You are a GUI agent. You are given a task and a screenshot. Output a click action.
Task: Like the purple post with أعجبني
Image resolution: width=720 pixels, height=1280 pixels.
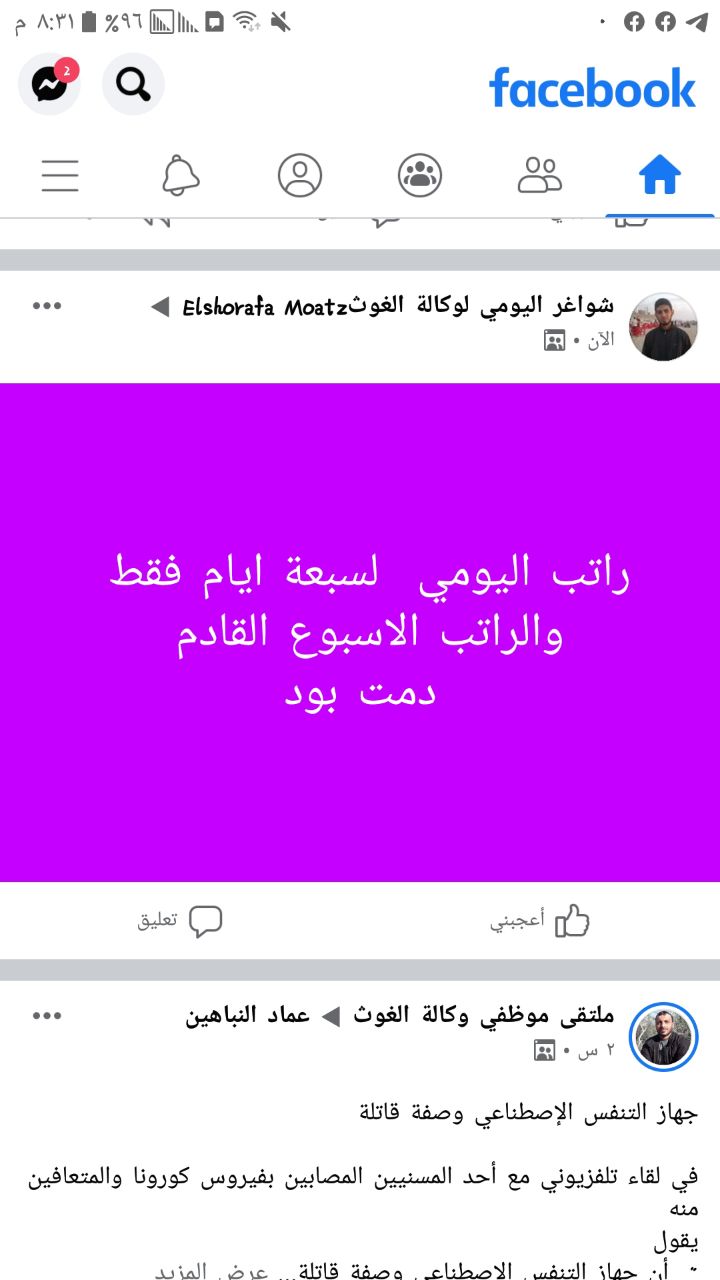tap(539, 920)
